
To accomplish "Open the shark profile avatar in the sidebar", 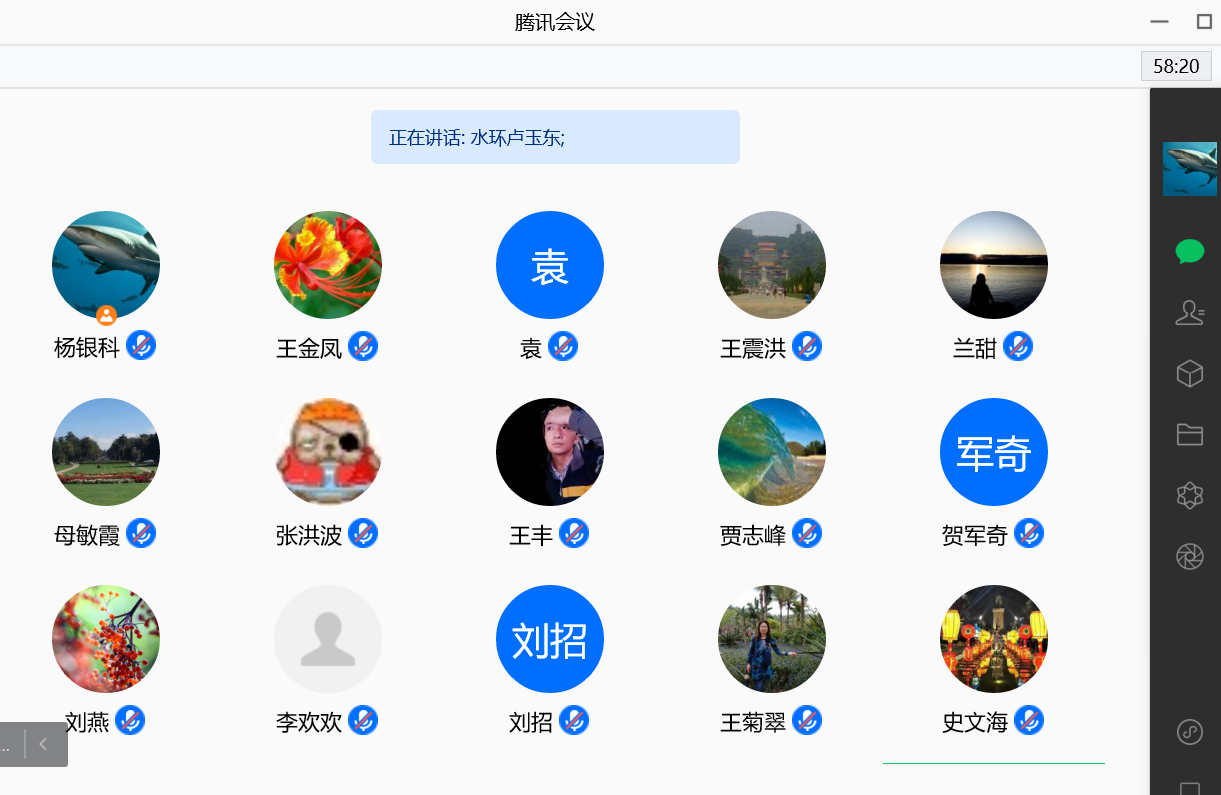I will pyautogui.click(x=1189, y=168).
